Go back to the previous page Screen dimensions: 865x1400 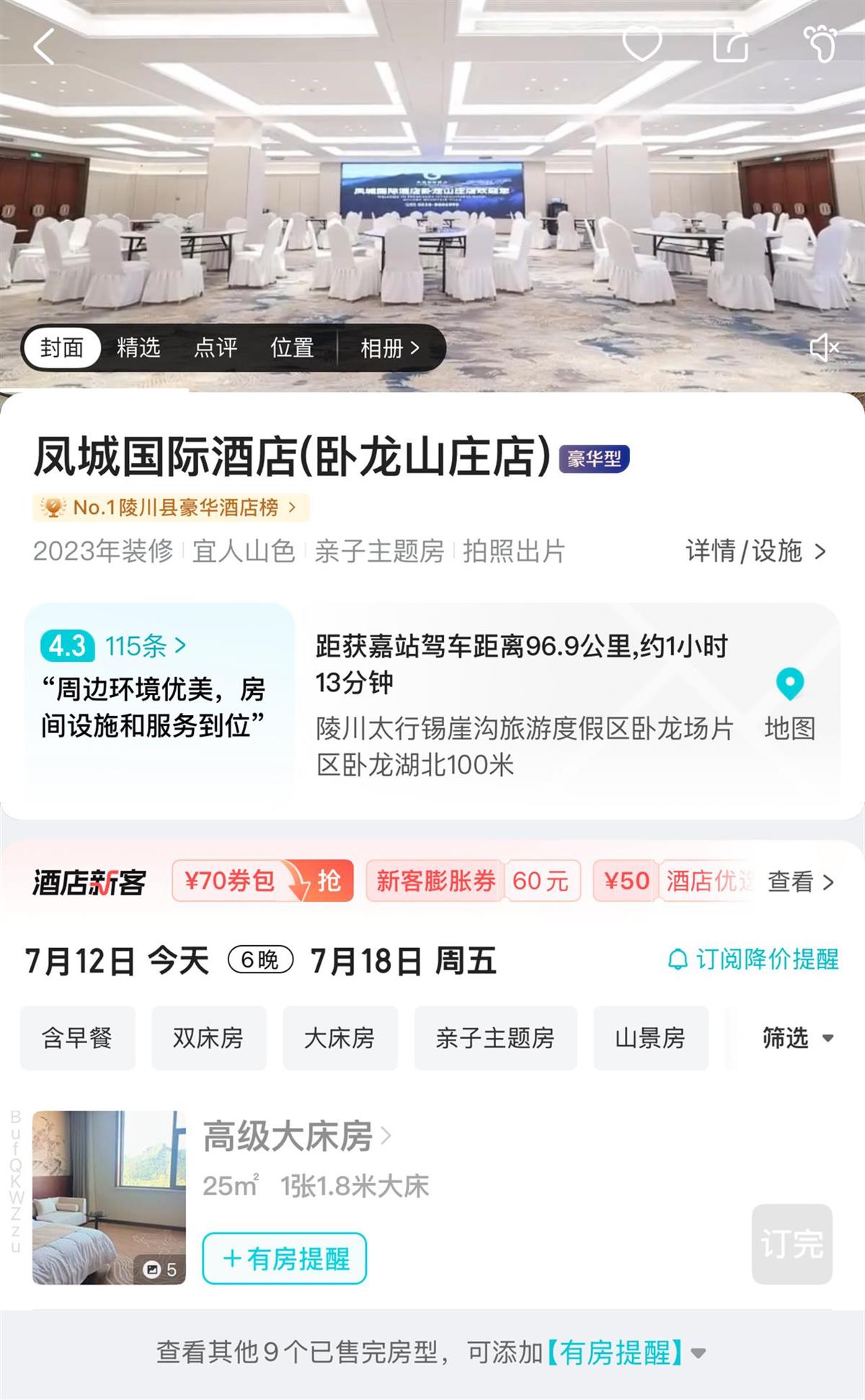click(45, 48)
